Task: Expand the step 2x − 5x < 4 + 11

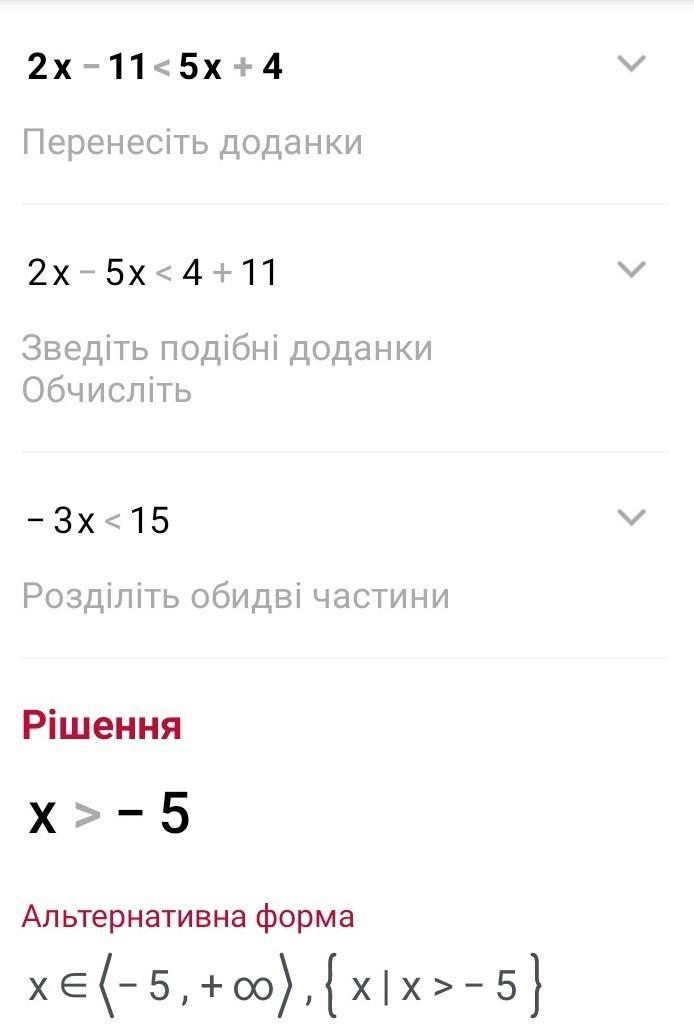Action: pyautogui.click(x=631, y=270)
